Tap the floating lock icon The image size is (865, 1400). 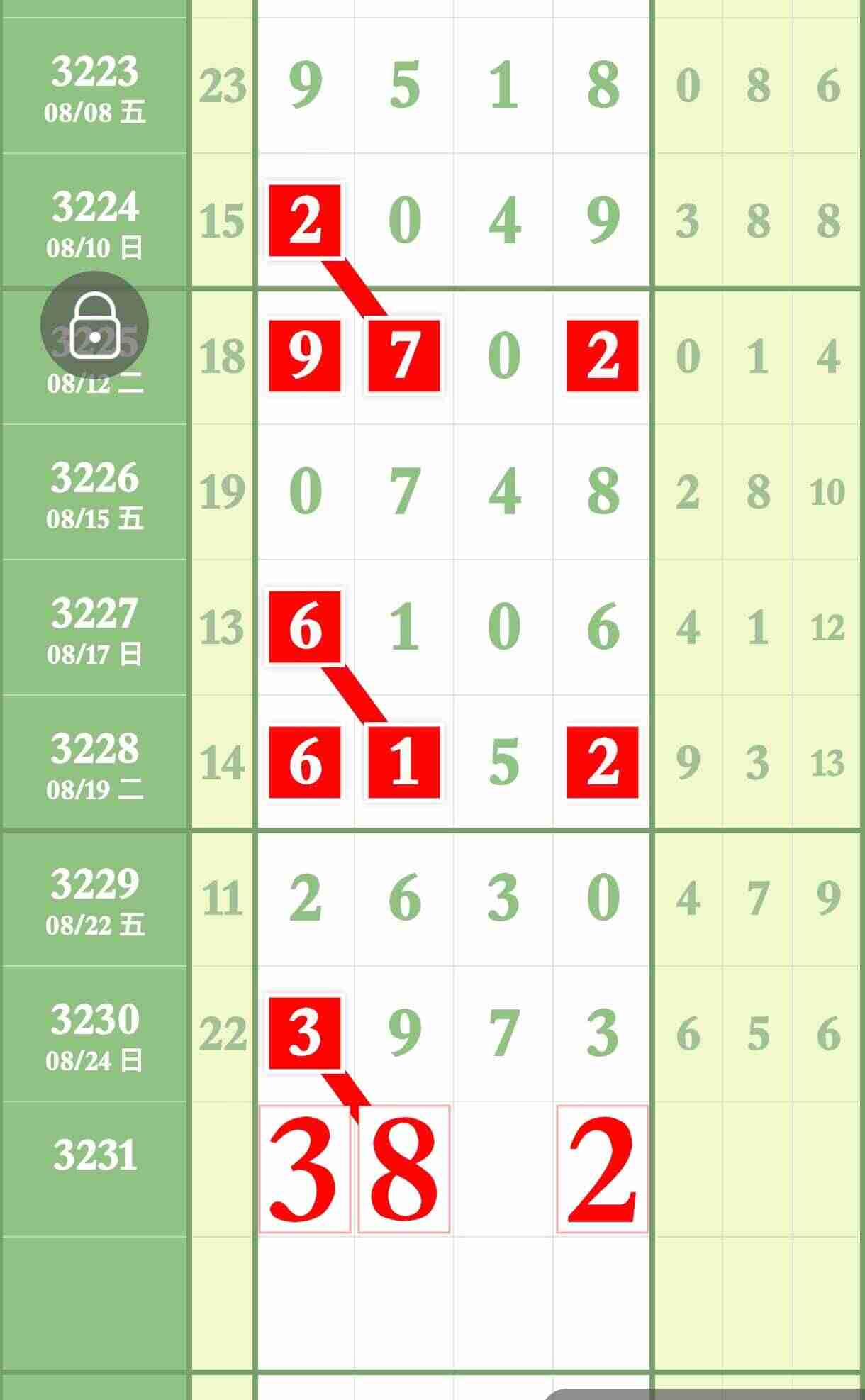(x=94, y=325)
